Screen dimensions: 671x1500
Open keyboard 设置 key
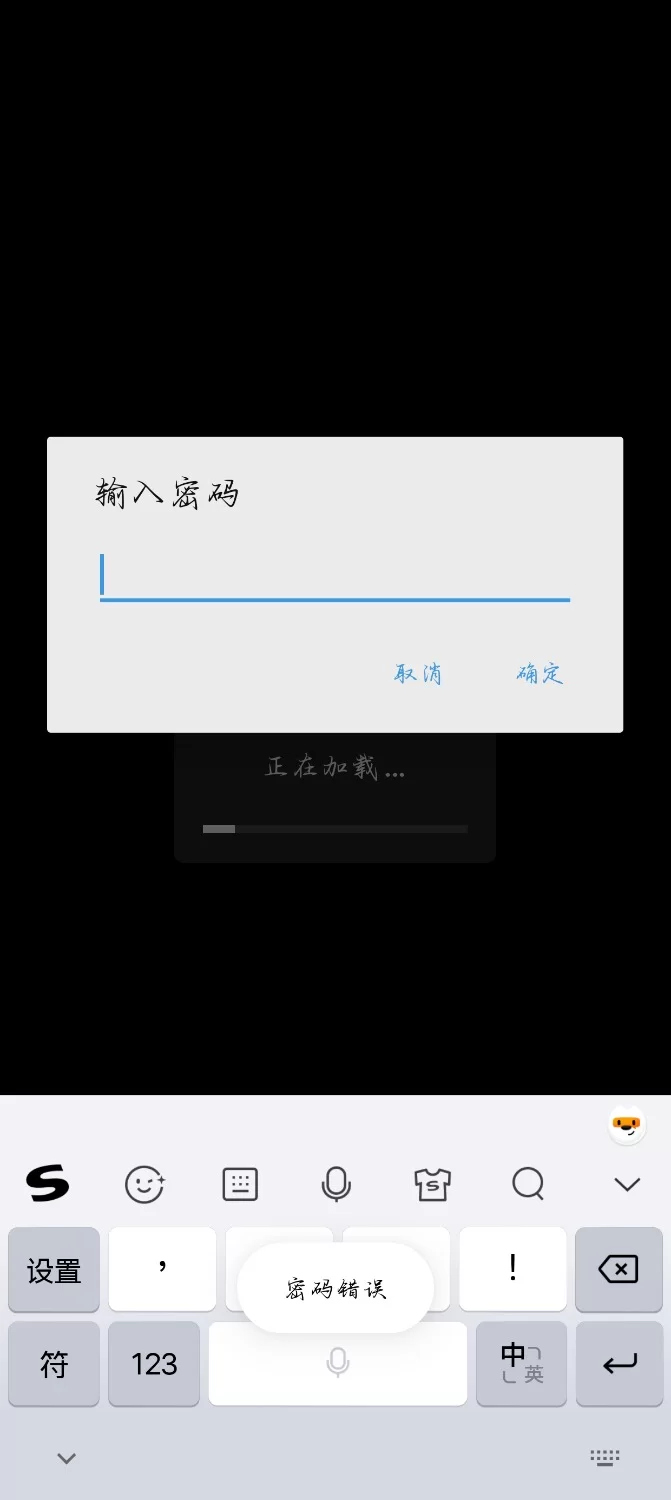tap(54, 1270)
